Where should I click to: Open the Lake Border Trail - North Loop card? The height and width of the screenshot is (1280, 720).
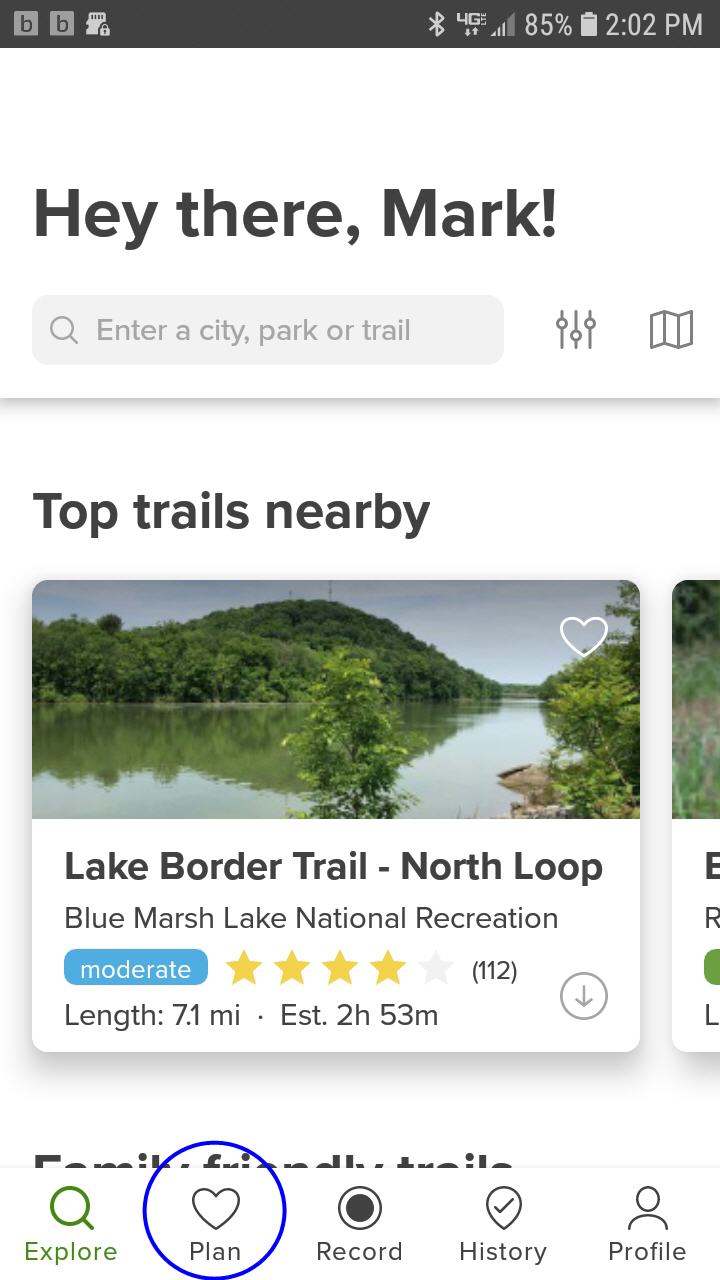(336, 816)
